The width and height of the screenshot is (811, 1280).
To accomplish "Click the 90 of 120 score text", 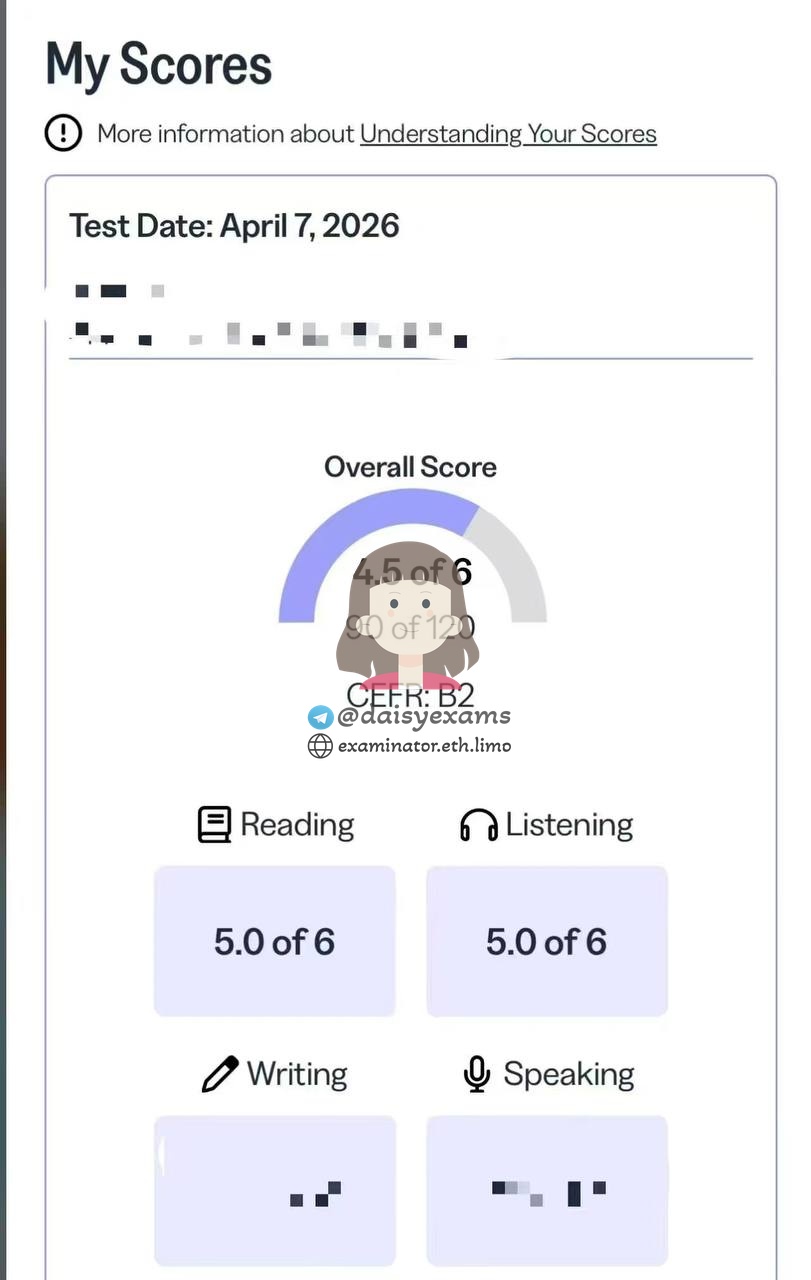I will coord(410,627).
